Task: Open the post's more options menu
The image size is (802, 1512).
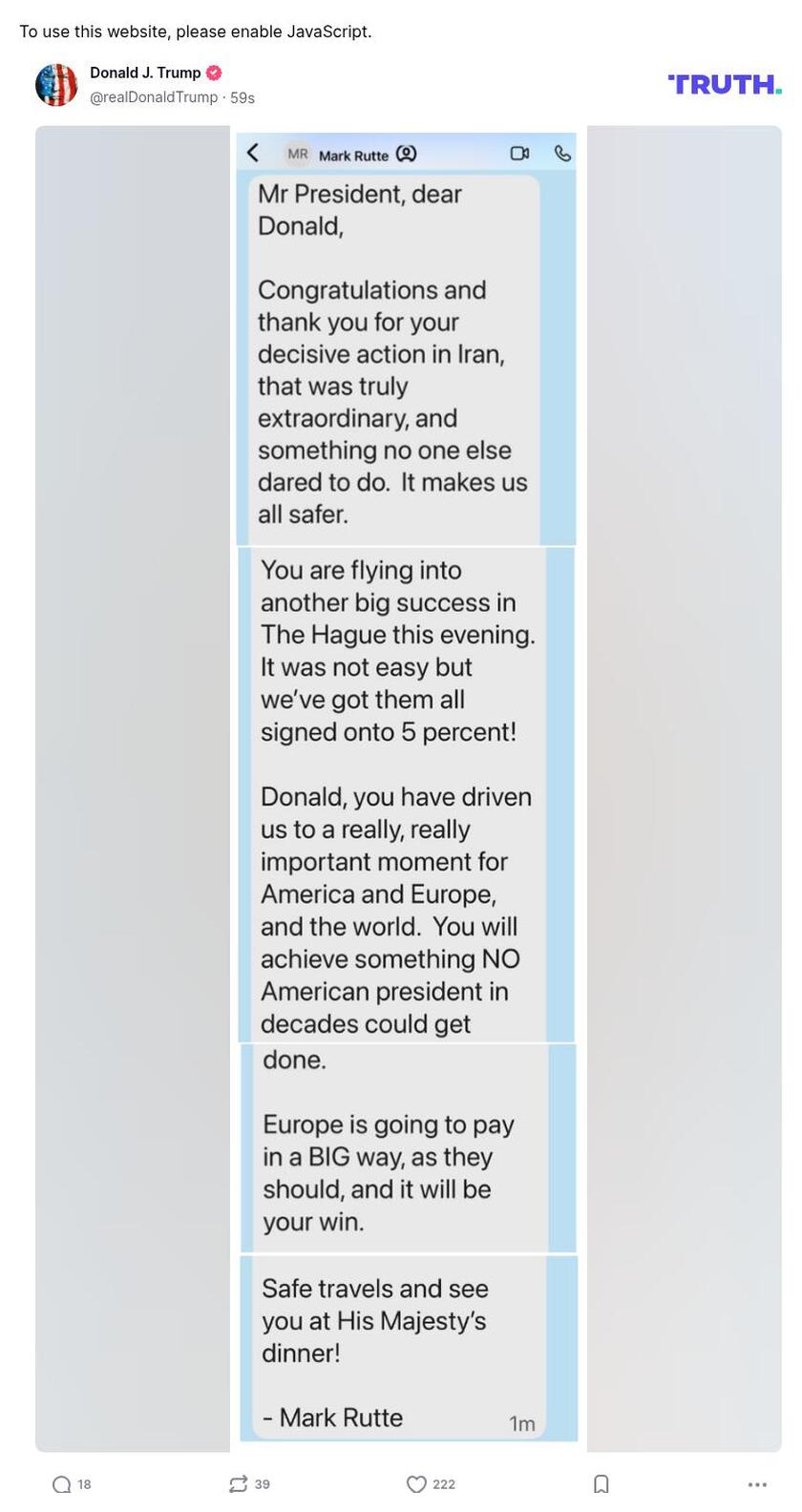Action: click(757, 1484)
